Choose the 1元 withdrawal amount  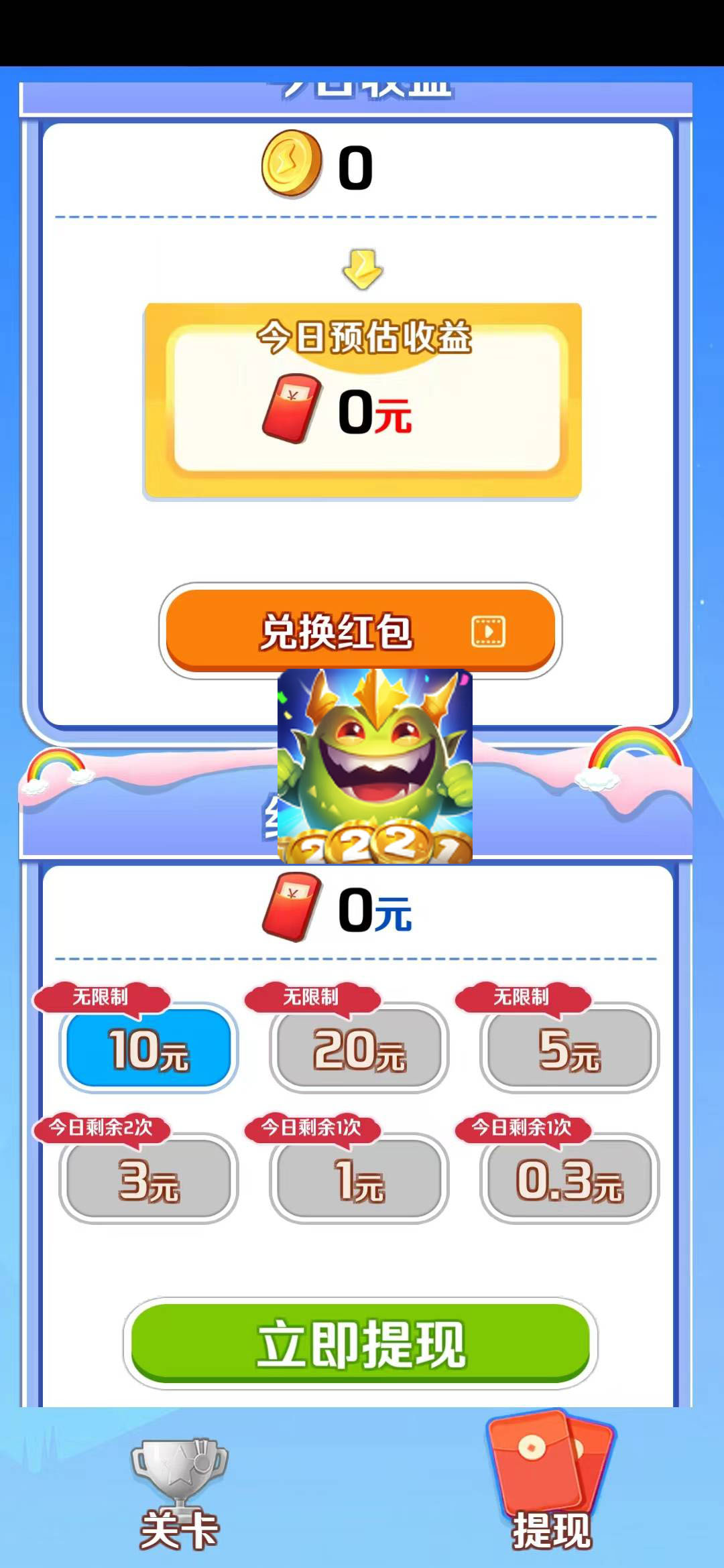(359, 1179)
